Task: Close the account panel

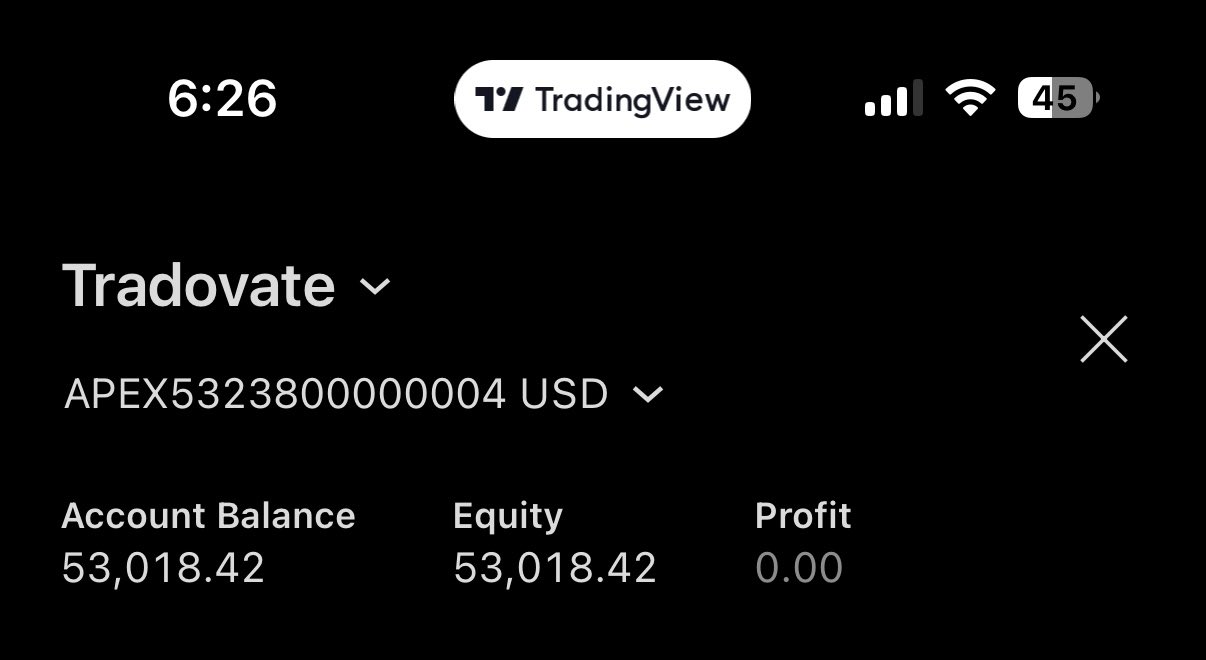Action: 1103,339
